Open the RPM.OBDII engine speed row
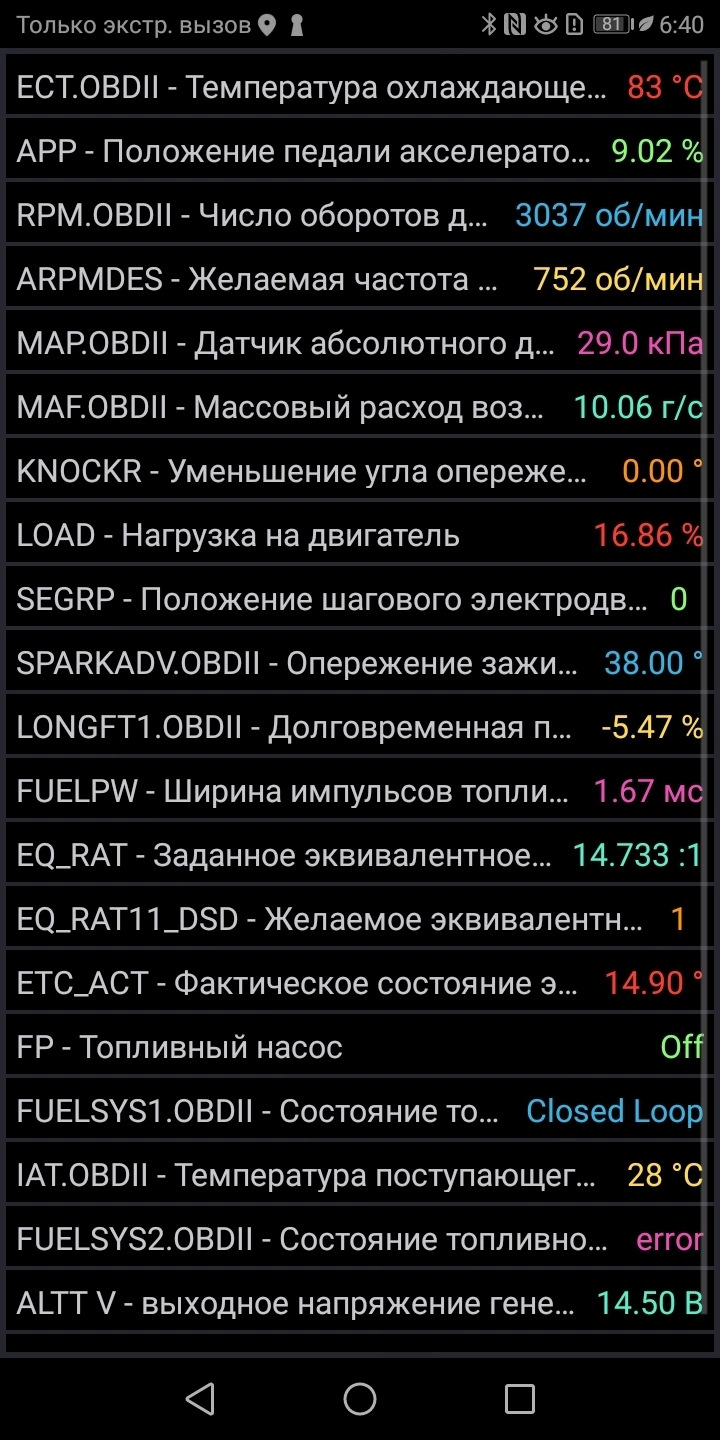 [360, 216]
